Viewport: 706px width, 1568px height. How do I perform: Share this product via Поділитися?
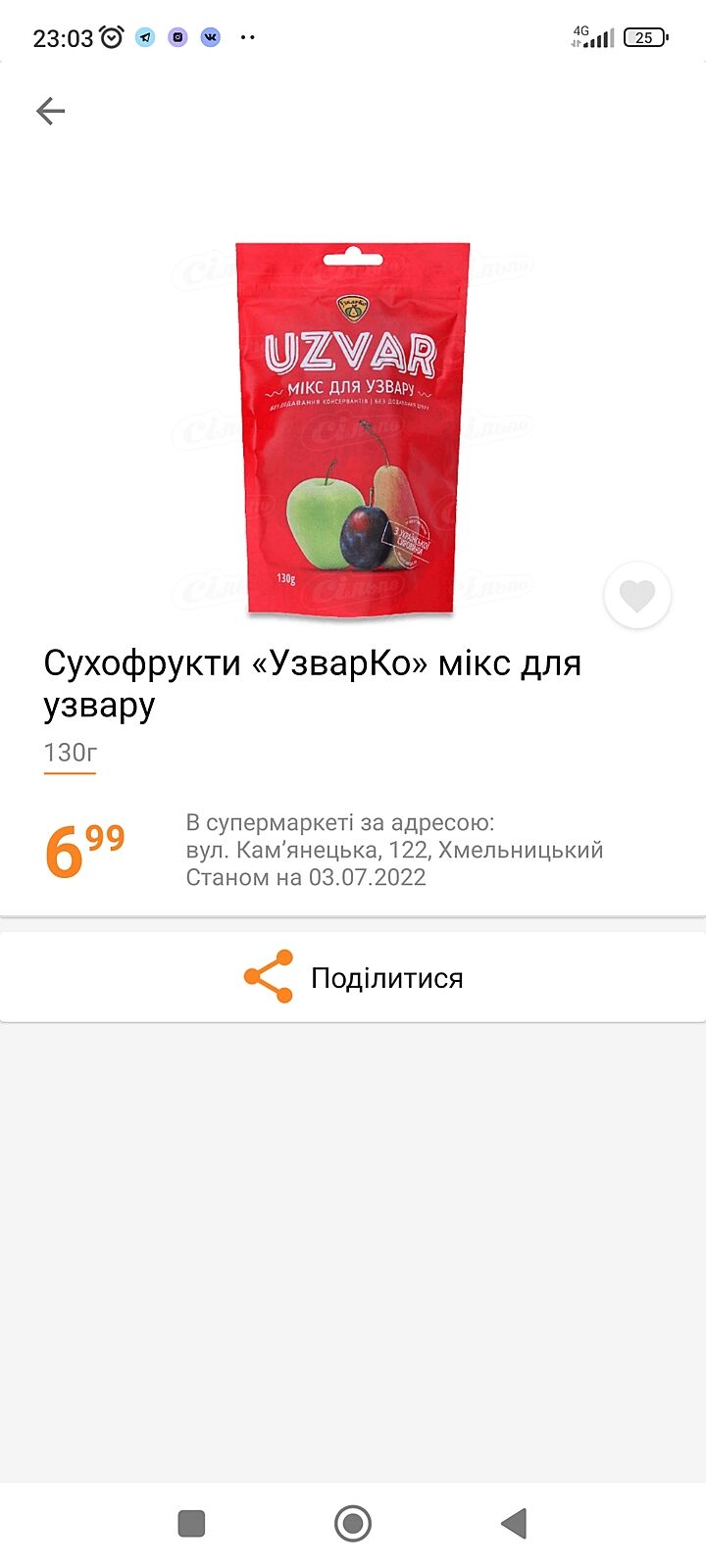click(353, 977)
